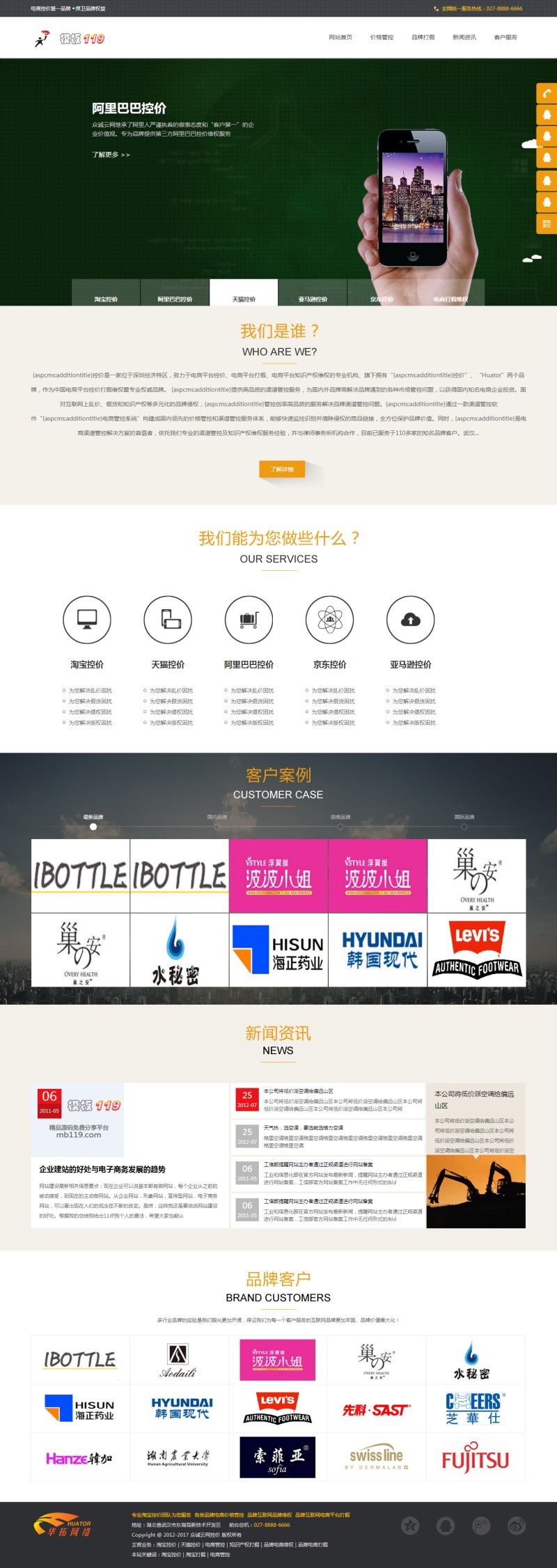The image size is (557, 1568).
Task: Tap 了解更多 on the Alibaba banner
Action: [111, 155]
